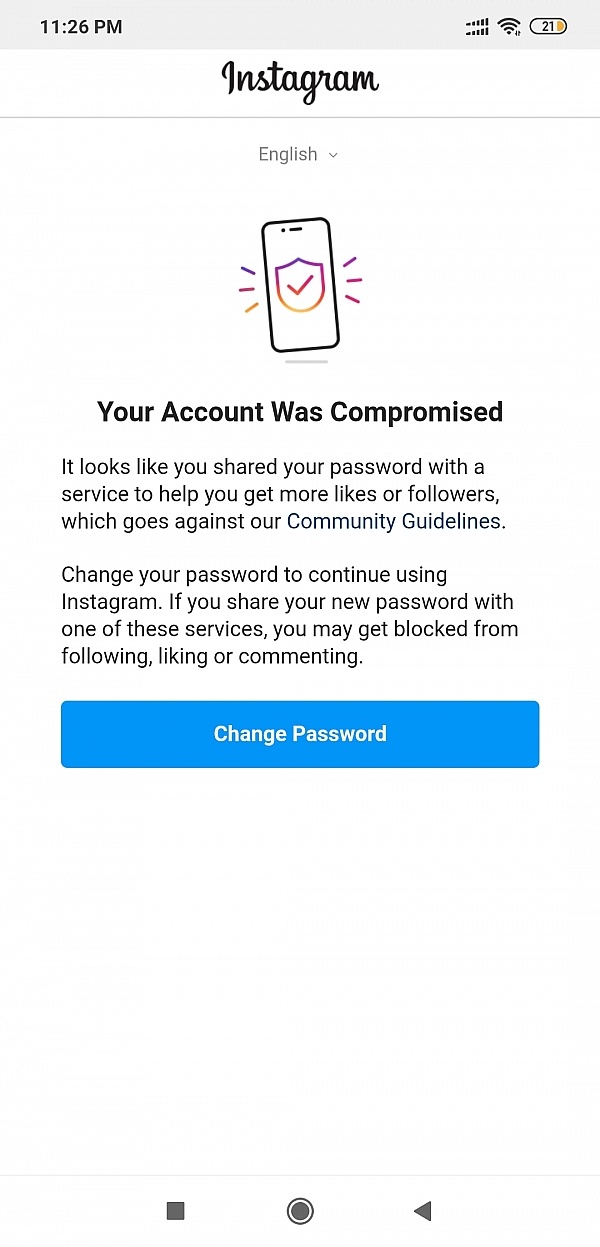The height and width of the screenshot is (1247, 600).
Task: Go back using system back button
Action: pyautogui.click(x=422, y=1211)
